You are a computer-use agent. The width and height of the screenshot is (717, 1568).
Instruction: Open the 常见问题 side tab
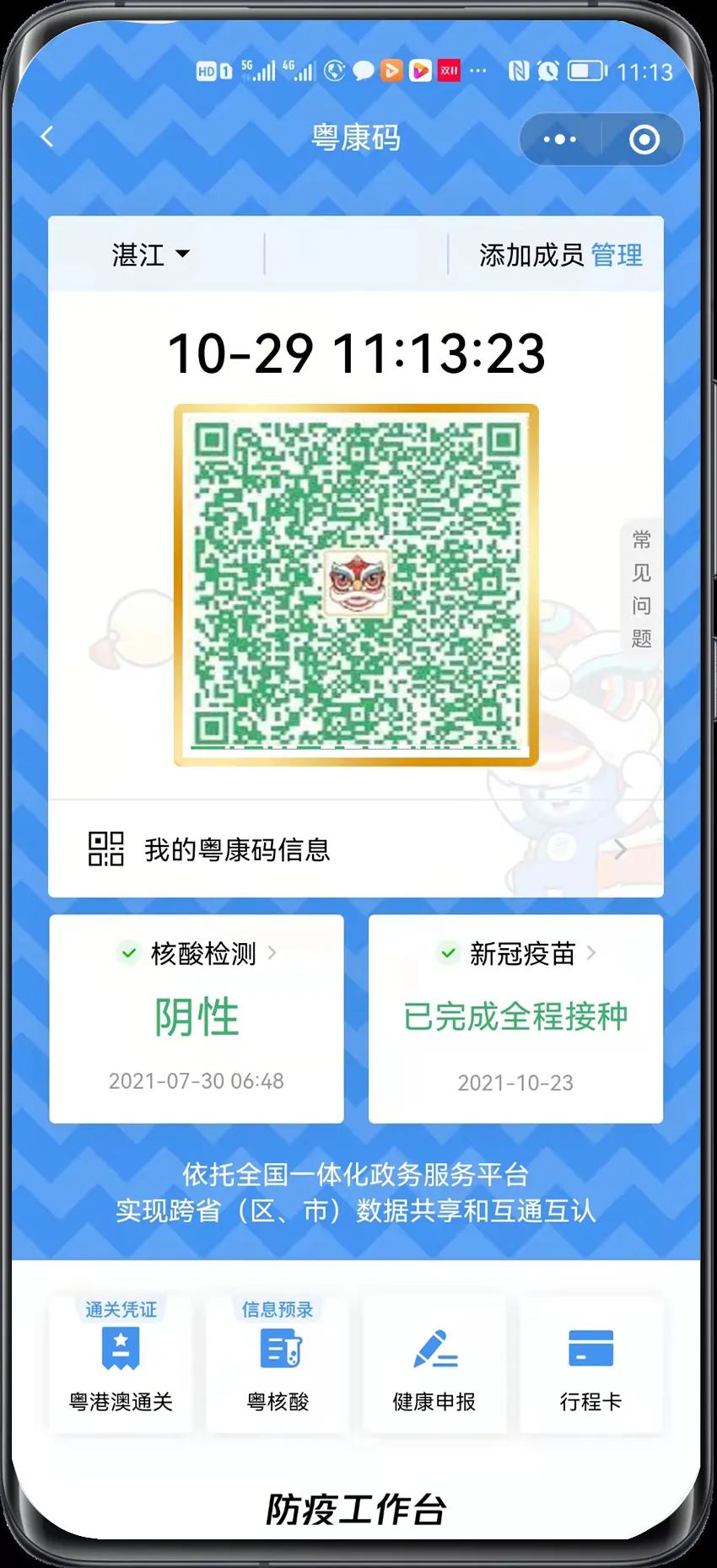pos(641,588)
